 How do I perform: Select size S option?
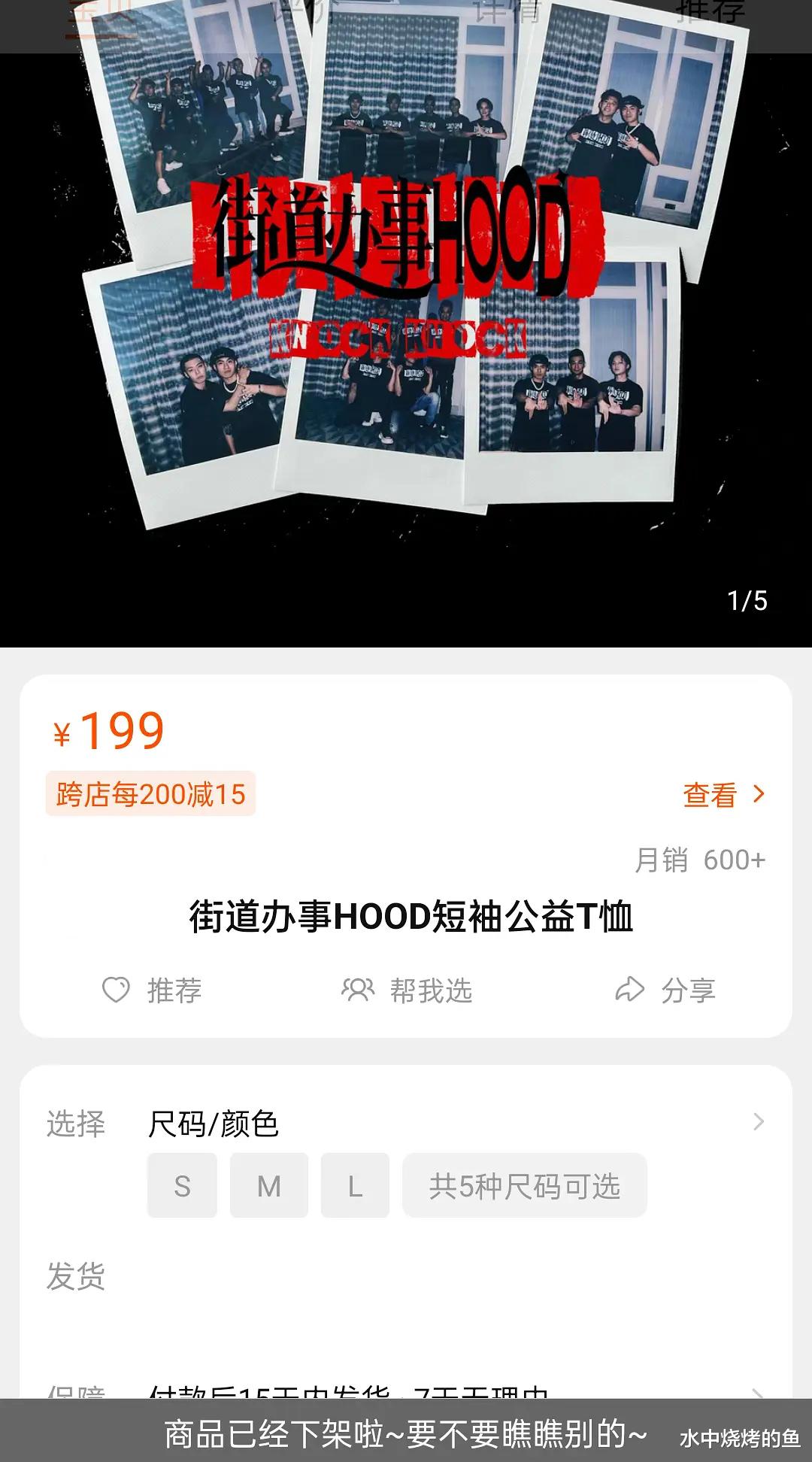pyautogui.click(x=182, y=1185)
